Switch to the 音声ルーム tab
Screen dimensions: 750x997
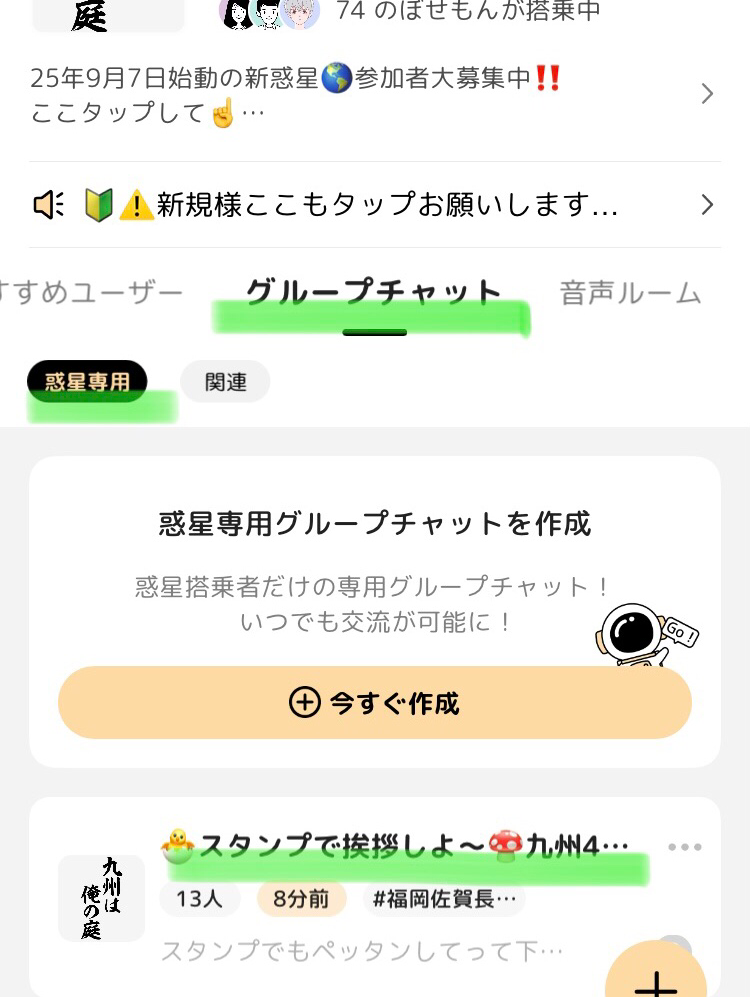(631, 292)
